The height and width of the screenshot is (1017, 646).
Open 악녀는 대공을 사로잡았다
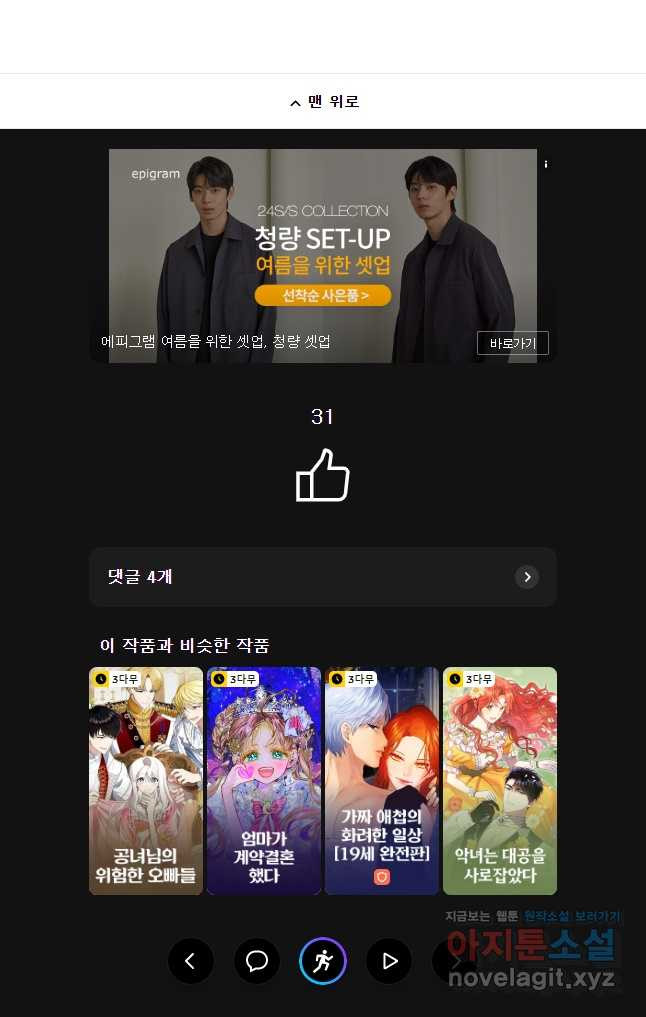tap(500, 780)
